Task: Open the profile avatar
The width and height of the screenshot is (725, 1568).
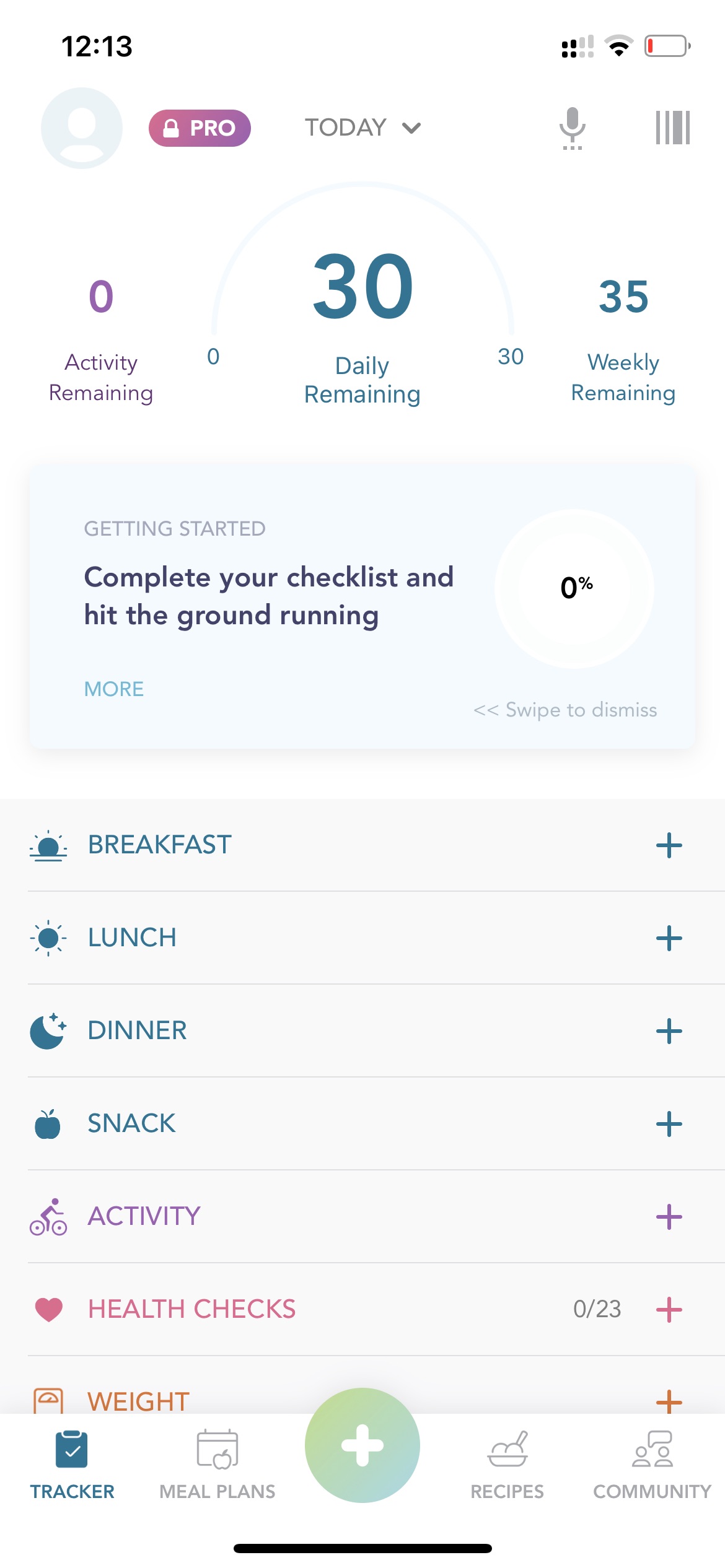Action: click(82, 128)
